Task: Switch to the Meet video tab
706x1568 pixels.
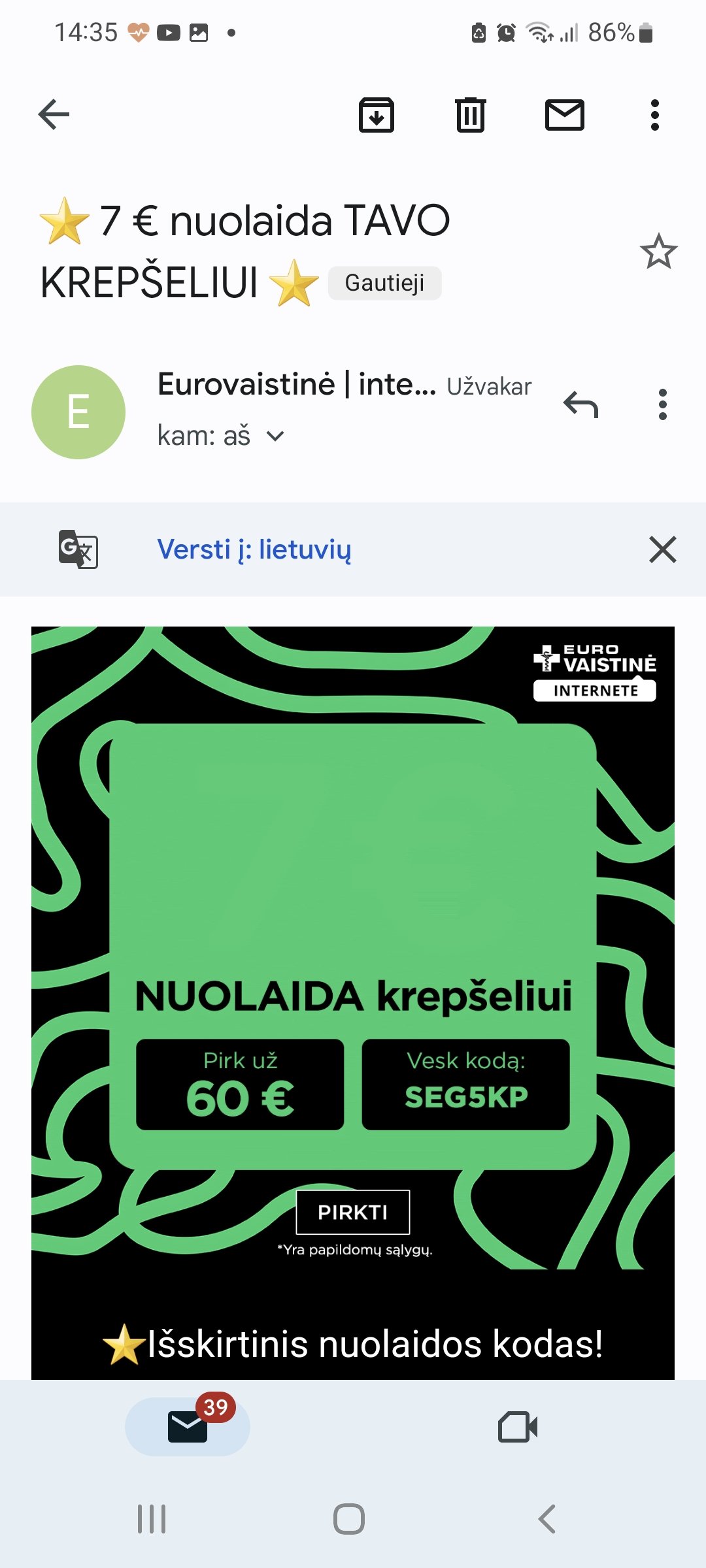Action: click(518, 1426)
